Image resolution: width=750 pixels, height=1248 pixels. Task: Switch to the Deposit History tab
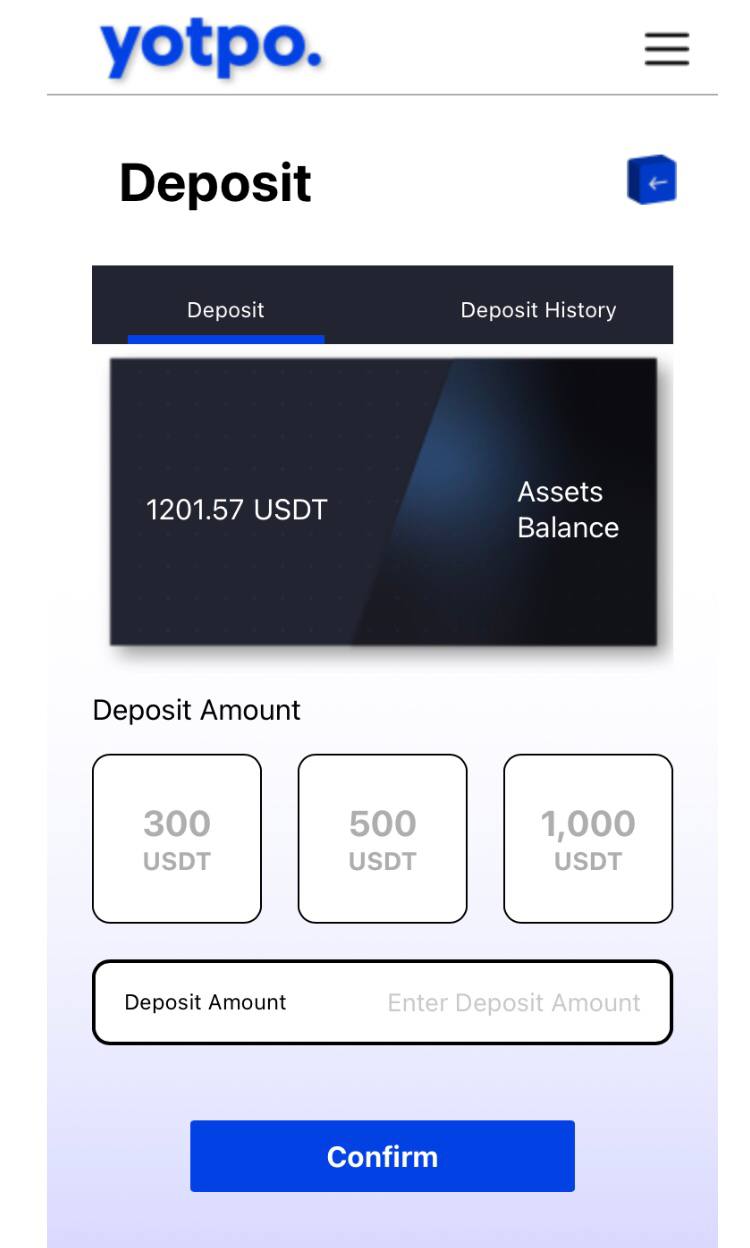coord(538,310)
